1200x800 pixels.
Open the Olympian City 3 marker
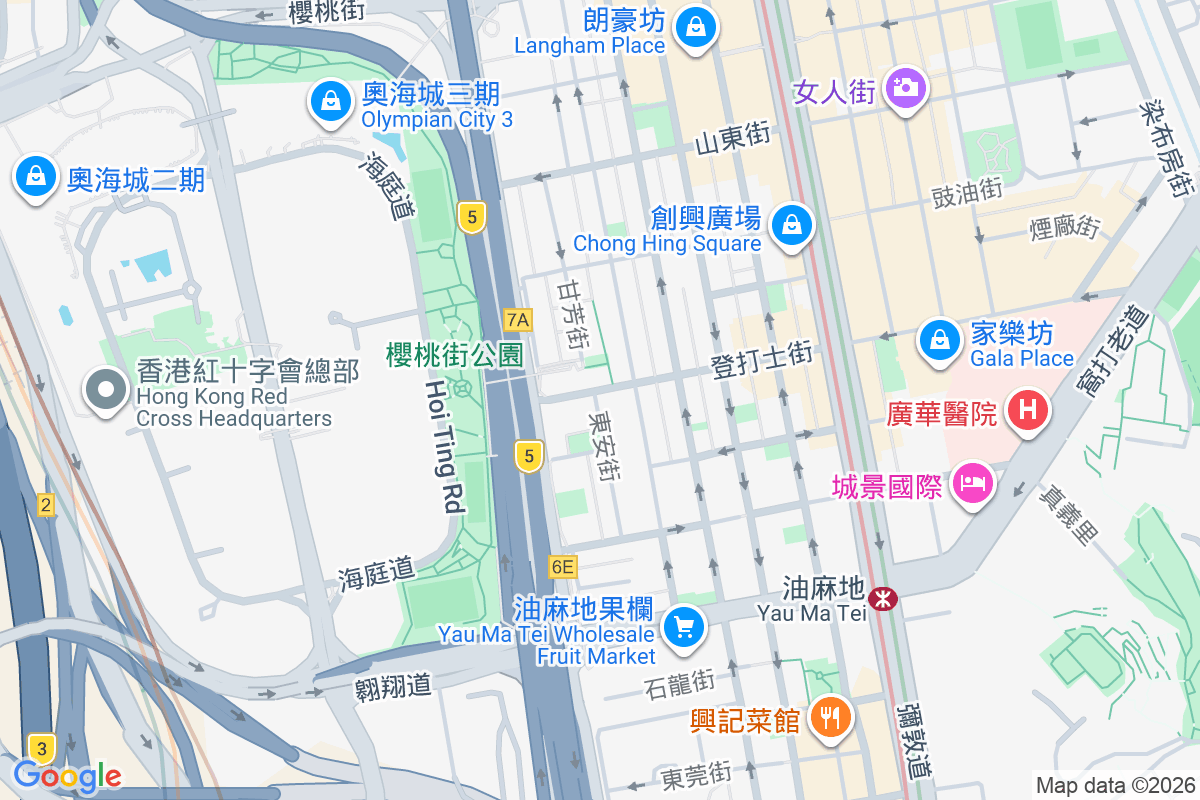coord(328,100)
